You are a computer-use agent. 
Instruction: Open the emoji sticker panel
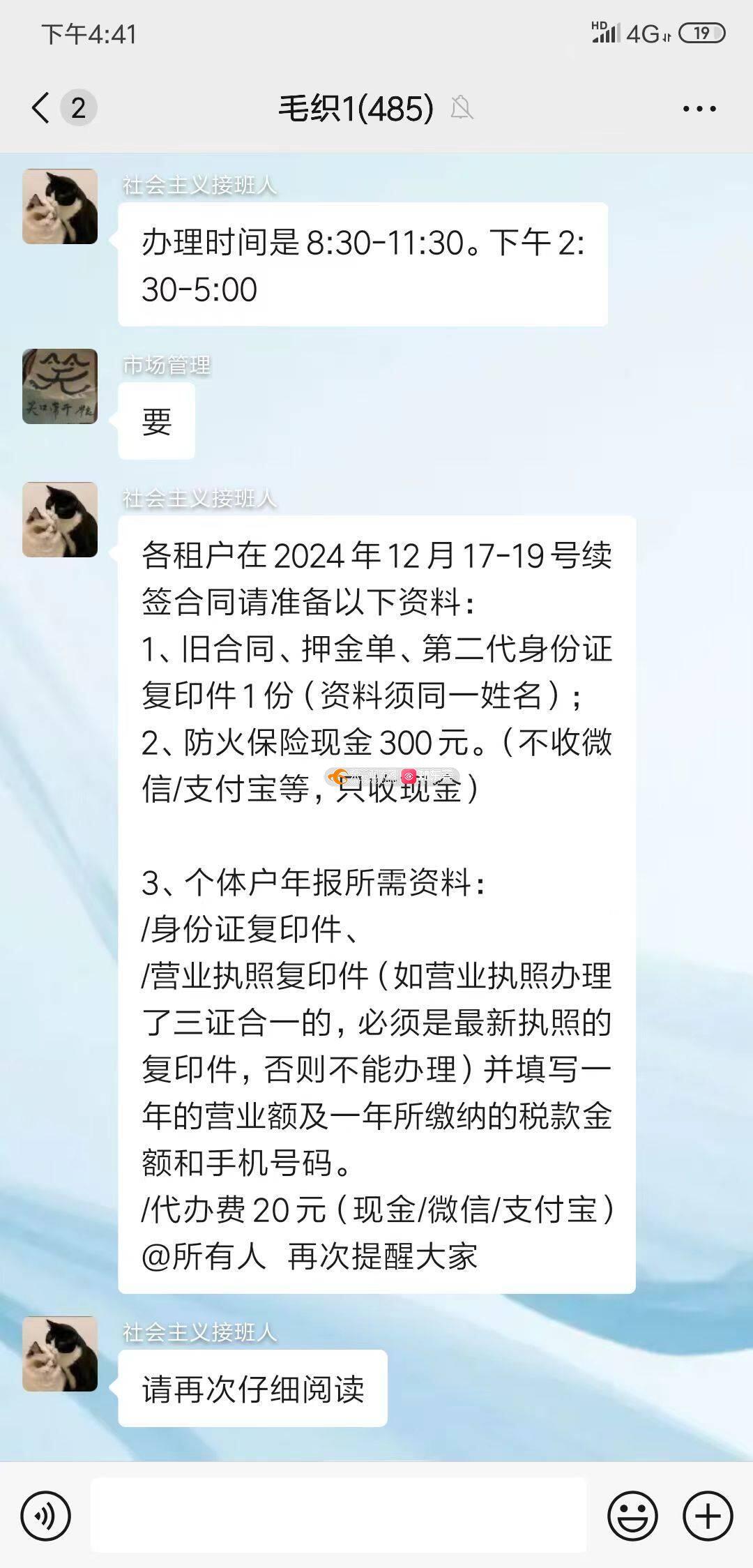point(632,1516)
